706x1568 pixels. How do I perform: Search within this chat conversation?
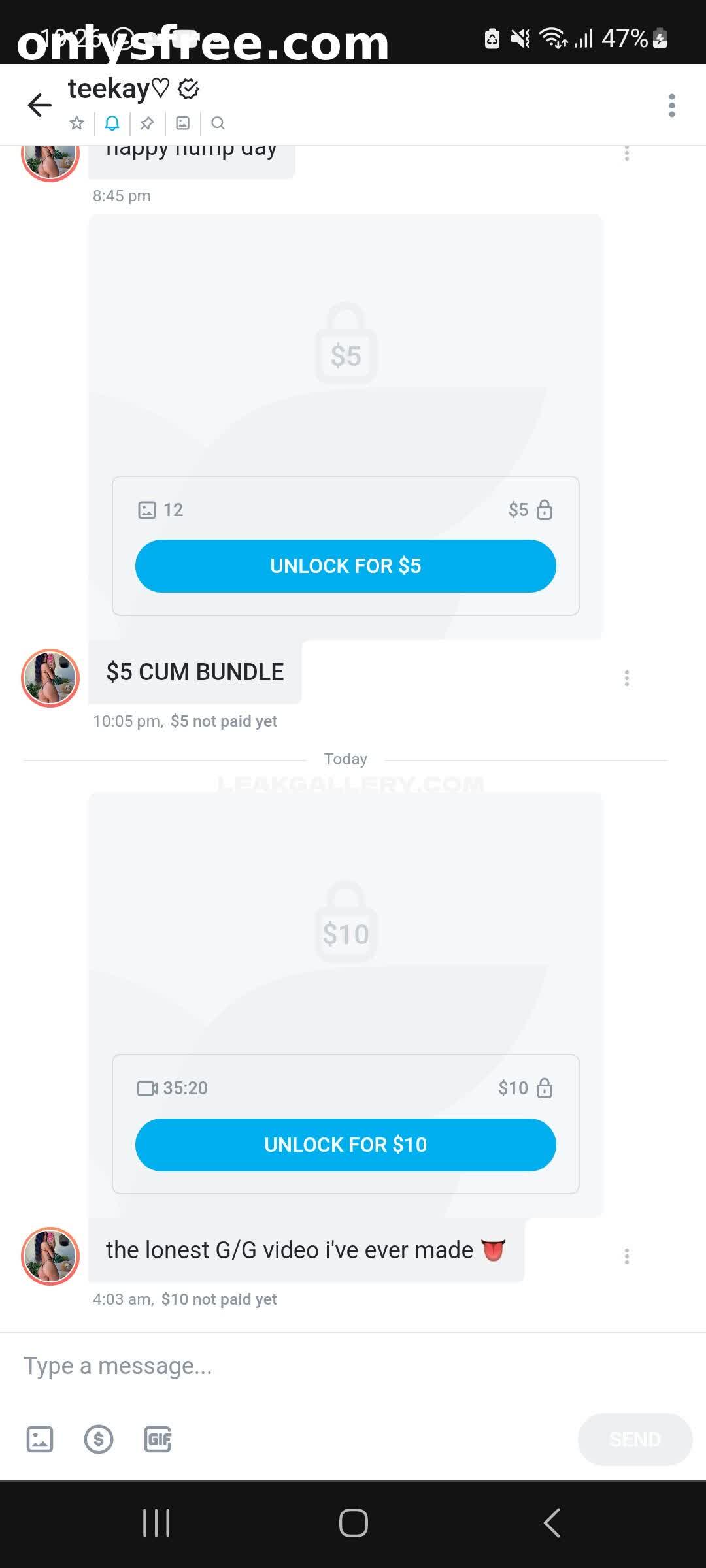click(218, 123)
